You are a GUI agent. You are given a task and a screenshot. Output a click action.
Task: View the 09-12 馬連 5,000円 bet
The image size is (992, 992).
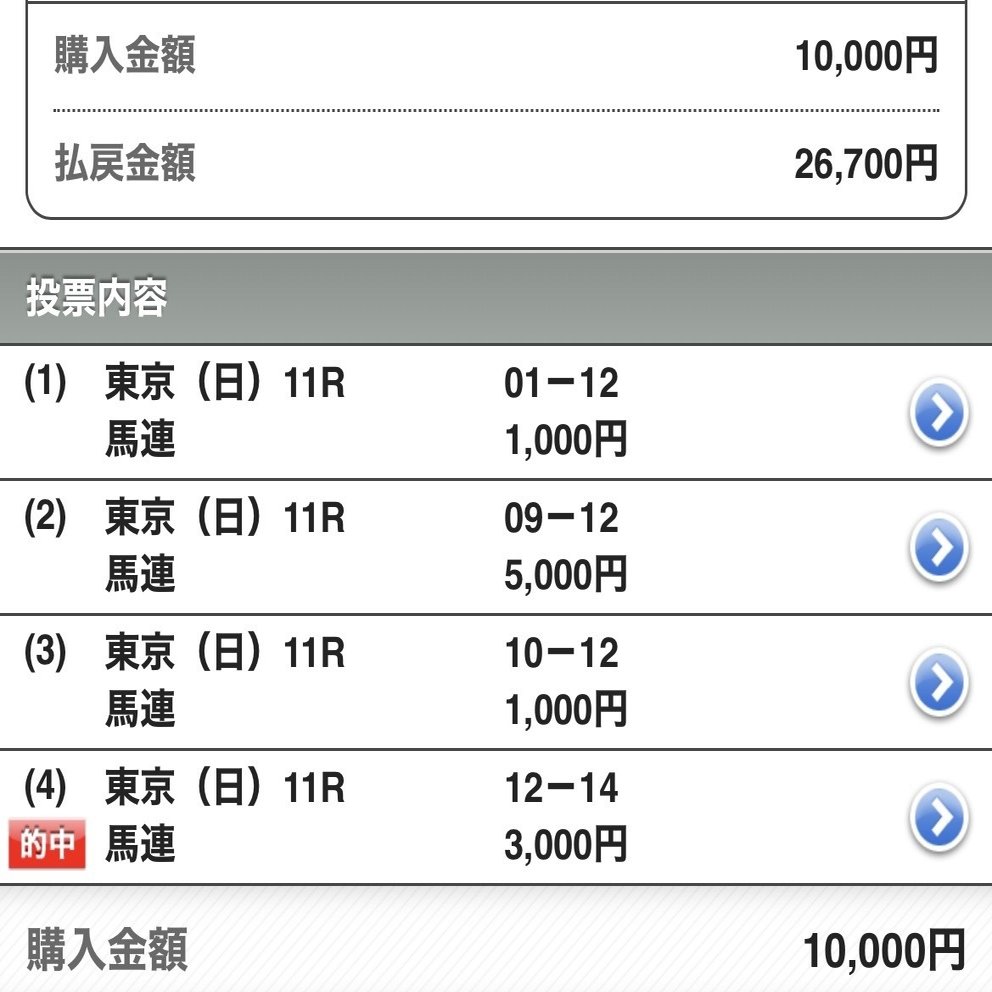[938, 547]
